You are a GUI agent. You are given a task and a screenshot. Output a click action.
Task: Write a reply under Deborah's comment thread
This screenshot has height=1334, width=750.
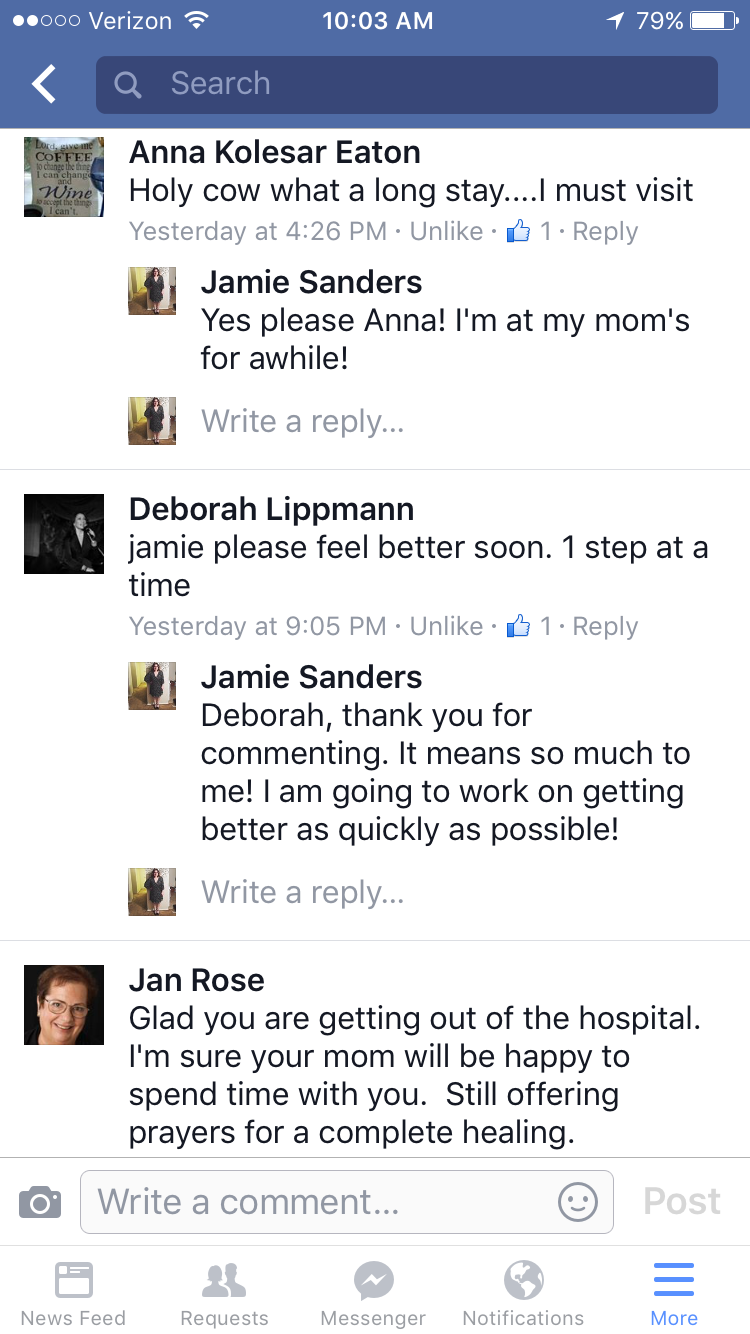pyautogui.click(x=303, y=892)
